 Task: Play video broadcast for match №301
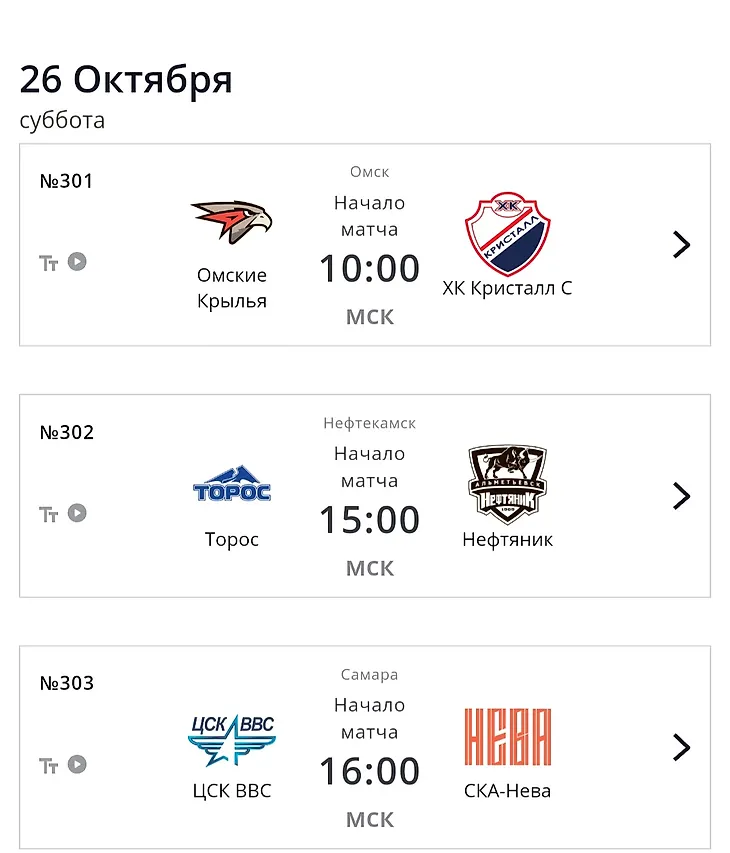pos(77,262)
